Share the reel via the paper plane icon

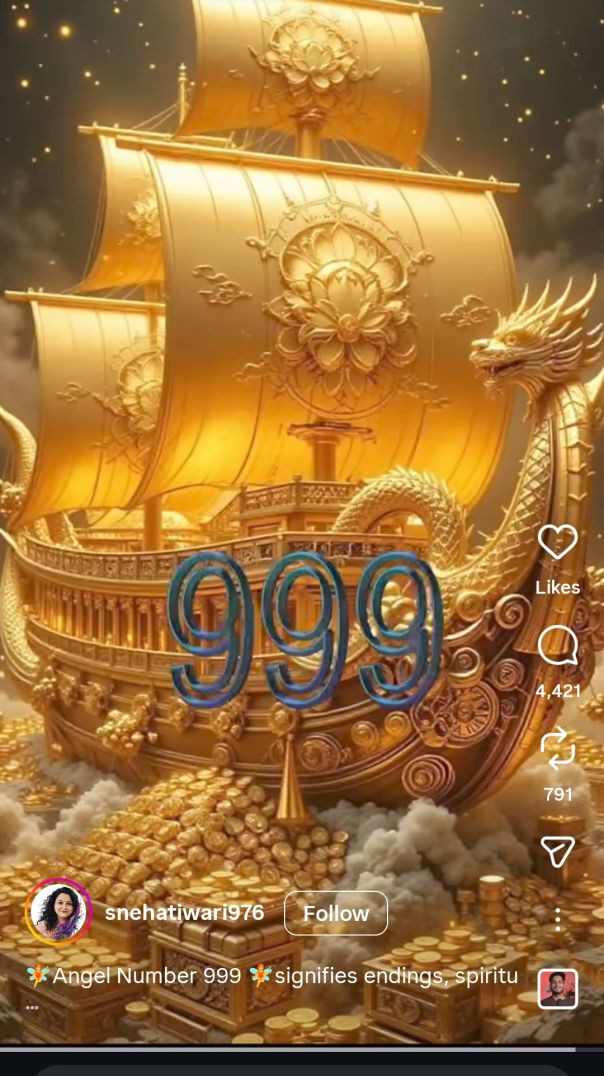pyautogui.click(x=557, y=851)
